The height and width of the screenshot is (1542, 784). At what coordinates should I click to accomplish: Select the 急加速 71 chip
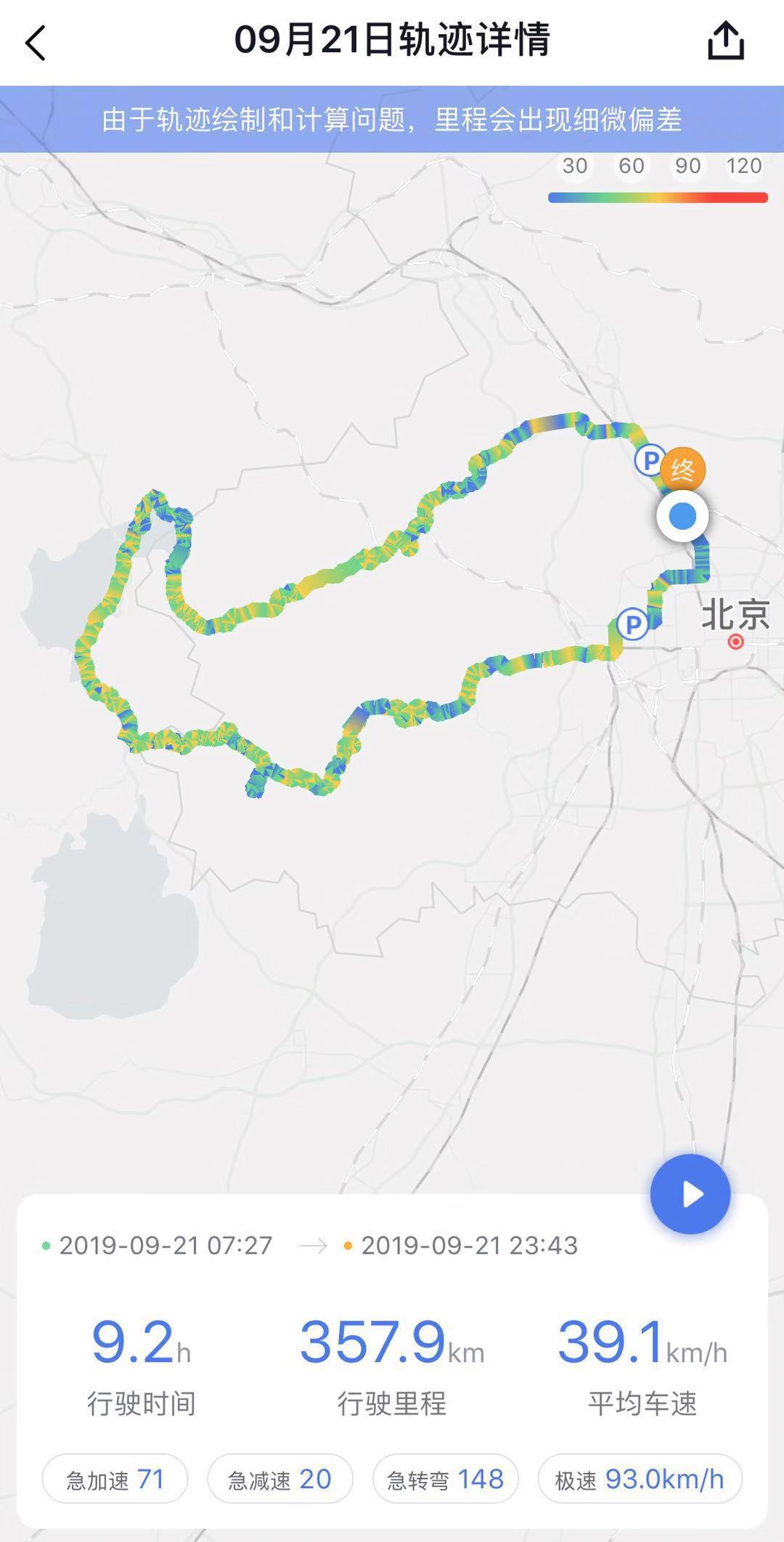tap(115, 1479)
